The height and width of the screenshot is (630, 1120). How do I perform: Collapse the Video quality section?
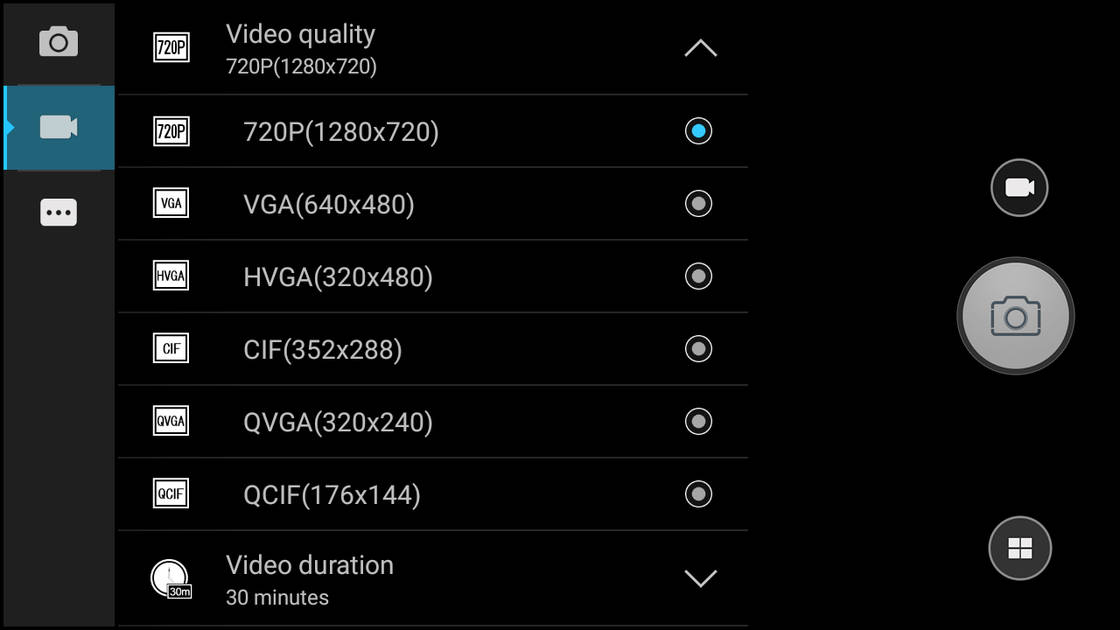tap(700, 48)
